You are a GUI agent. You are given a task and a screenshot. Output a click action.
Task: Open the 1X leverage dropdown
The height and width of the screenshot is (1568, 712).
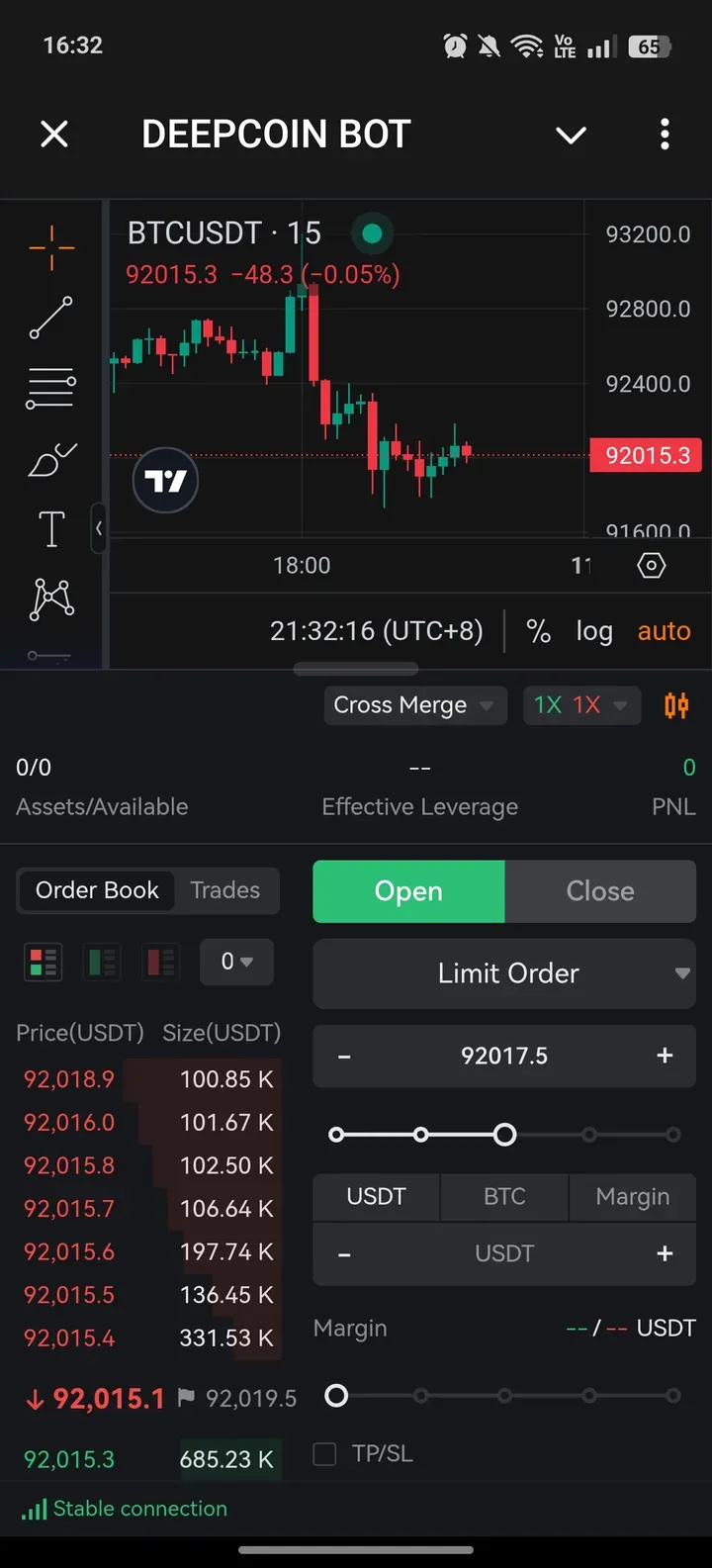click(581, 705)
